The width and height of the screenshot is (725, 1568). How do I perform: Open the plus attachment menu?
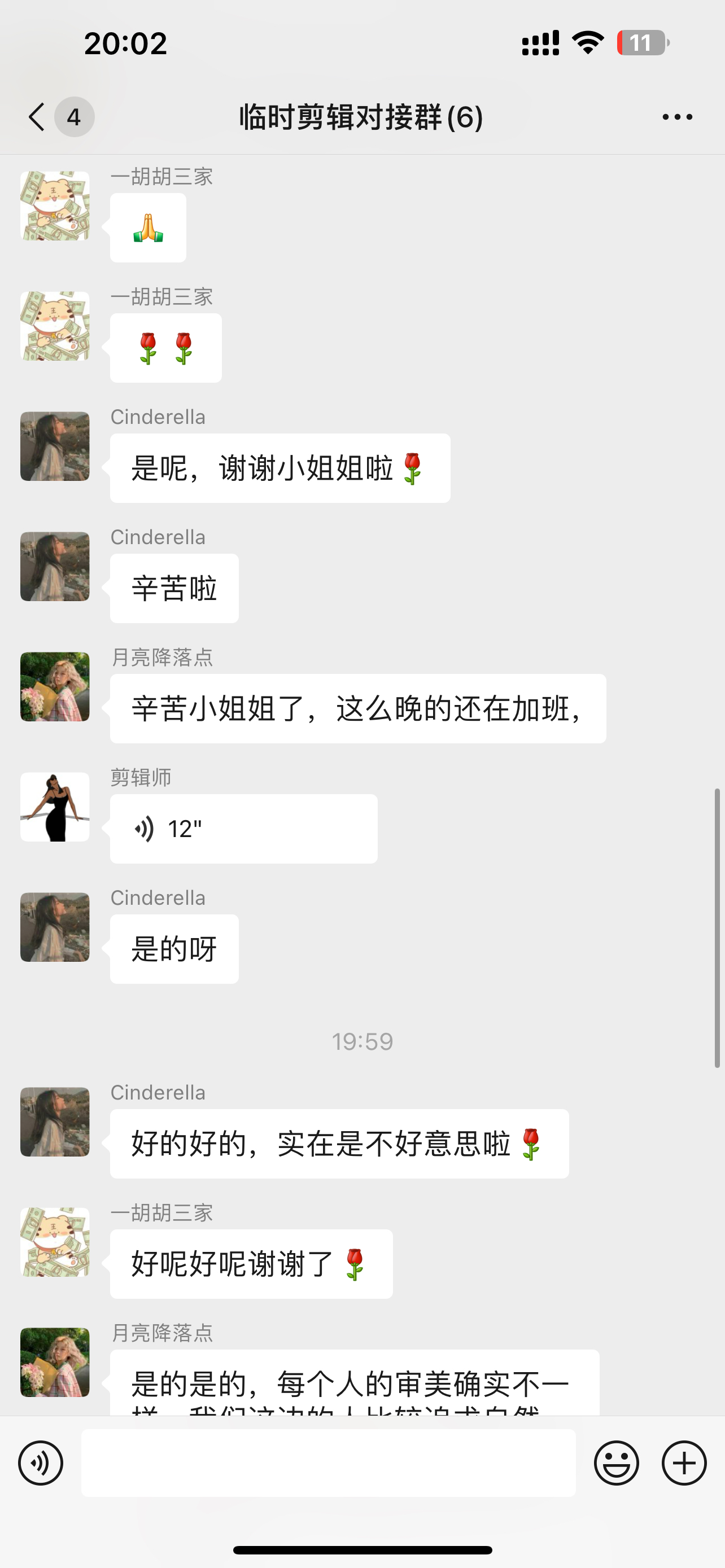(684, 1462)
